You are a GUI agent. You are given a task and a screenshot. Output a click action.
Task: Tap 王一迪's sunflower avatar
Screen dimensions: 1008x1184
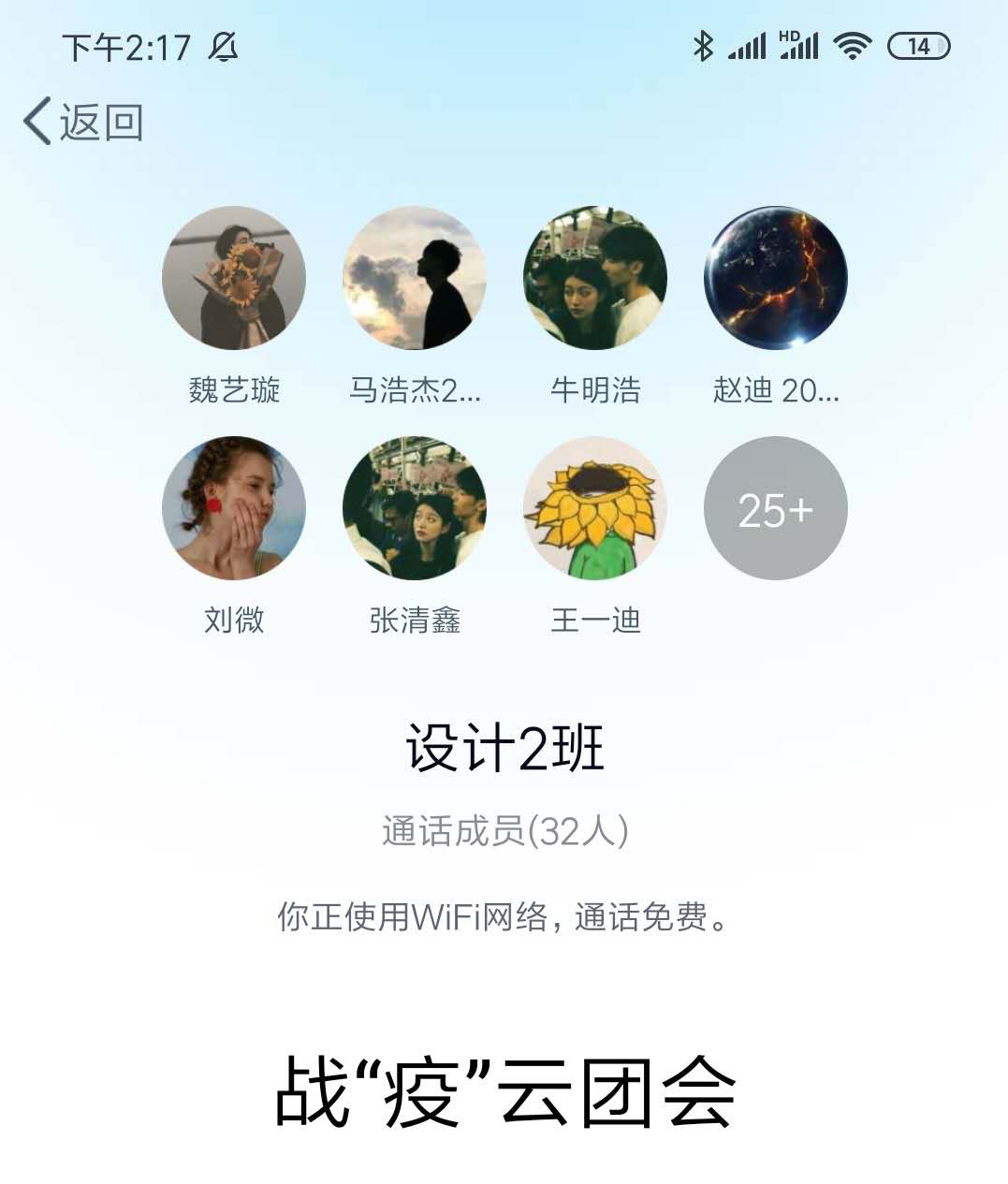(x=595, y=508)
